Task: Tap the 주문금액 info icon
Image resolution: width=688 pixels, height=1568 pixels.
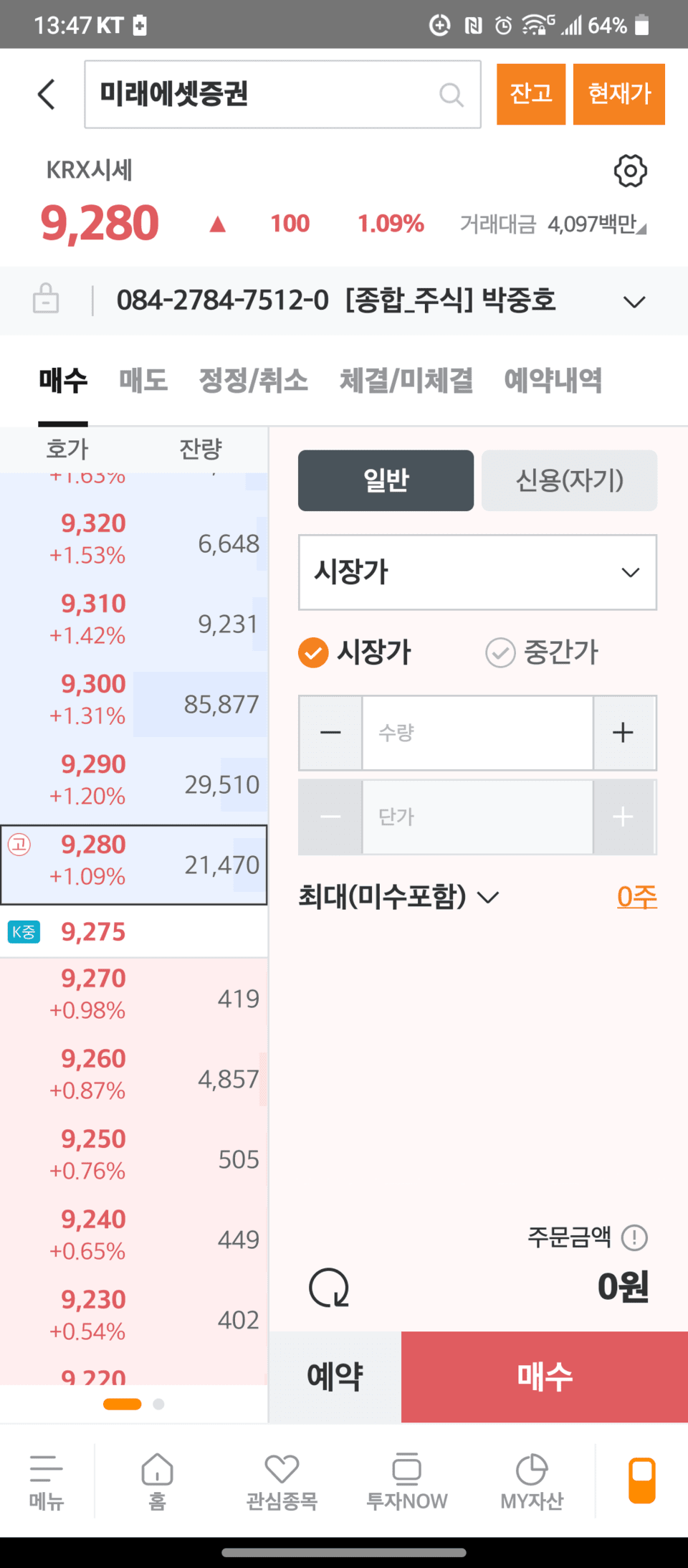Action: pos(635,1237)
